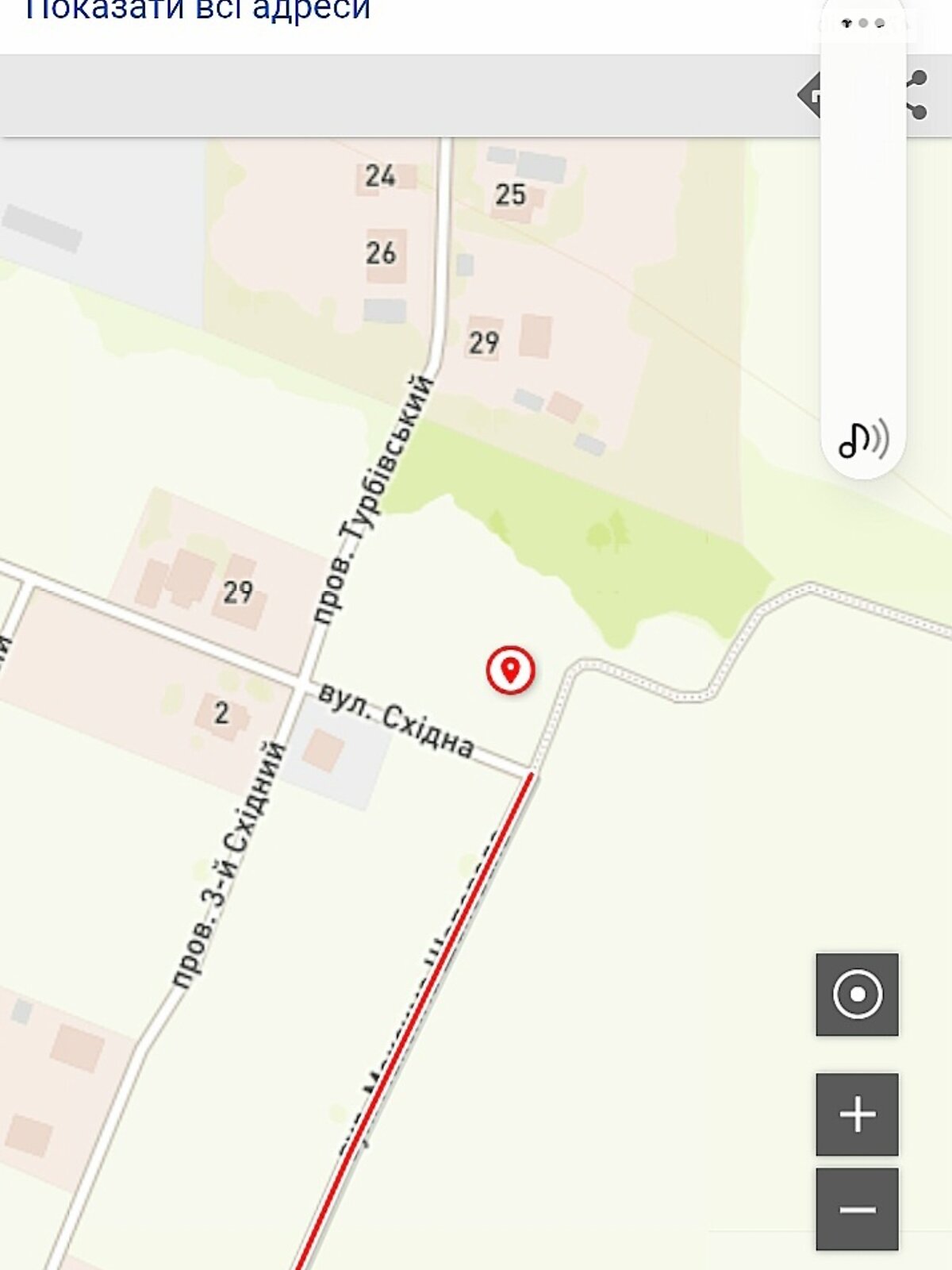Zoom in on the map
Viewport: 952px width, 1270px height.
click(857, 1114)
